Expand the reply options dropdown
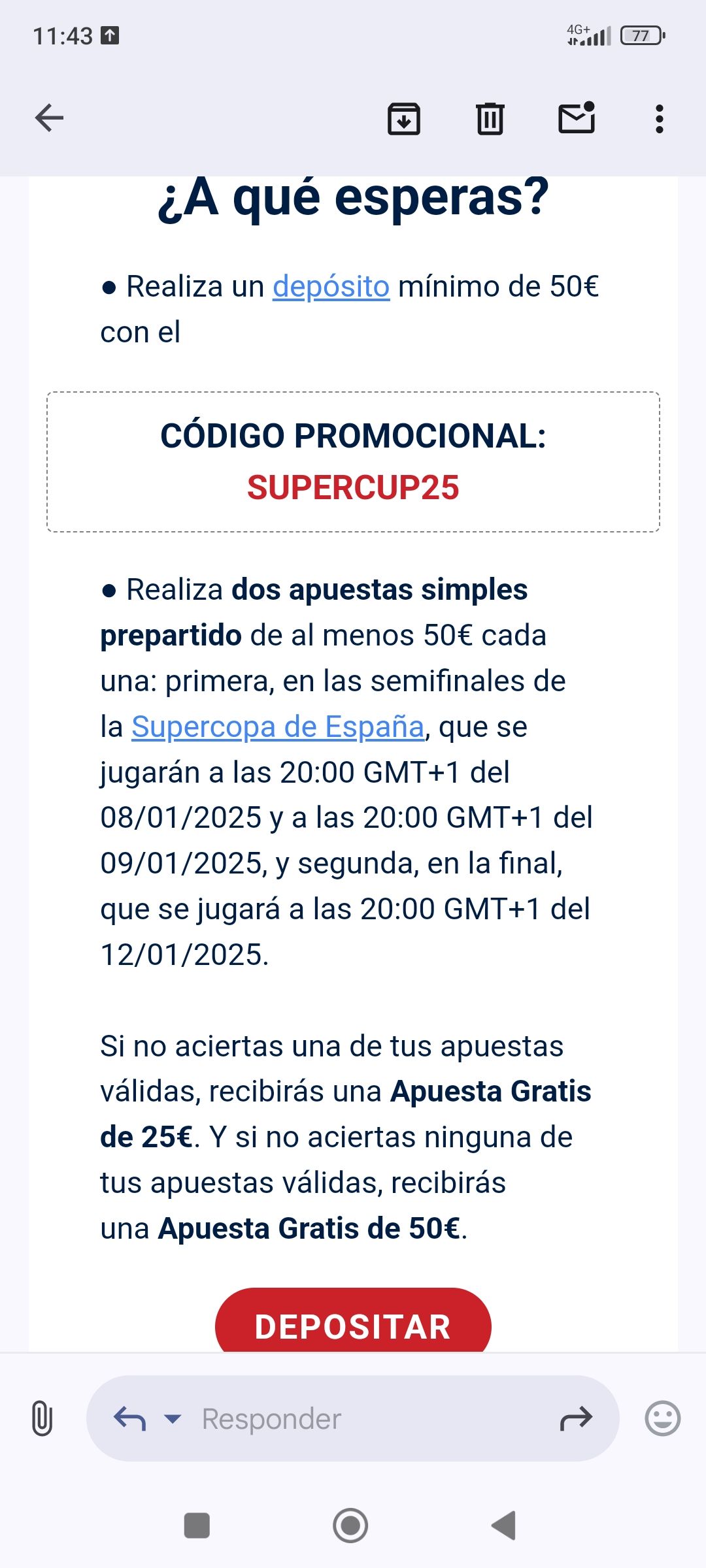 [x=173, y=1418]
